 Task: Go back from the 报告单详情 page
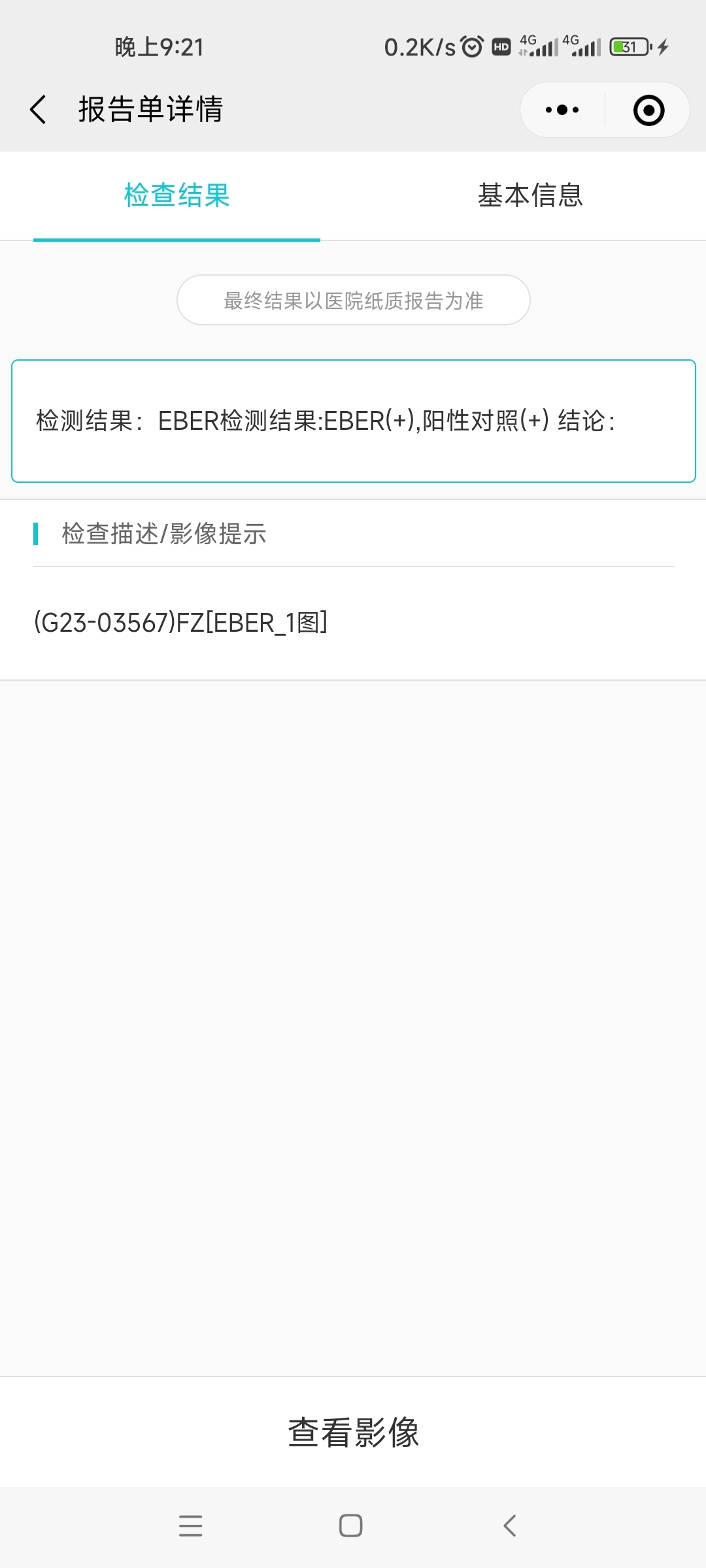[39, 109]
